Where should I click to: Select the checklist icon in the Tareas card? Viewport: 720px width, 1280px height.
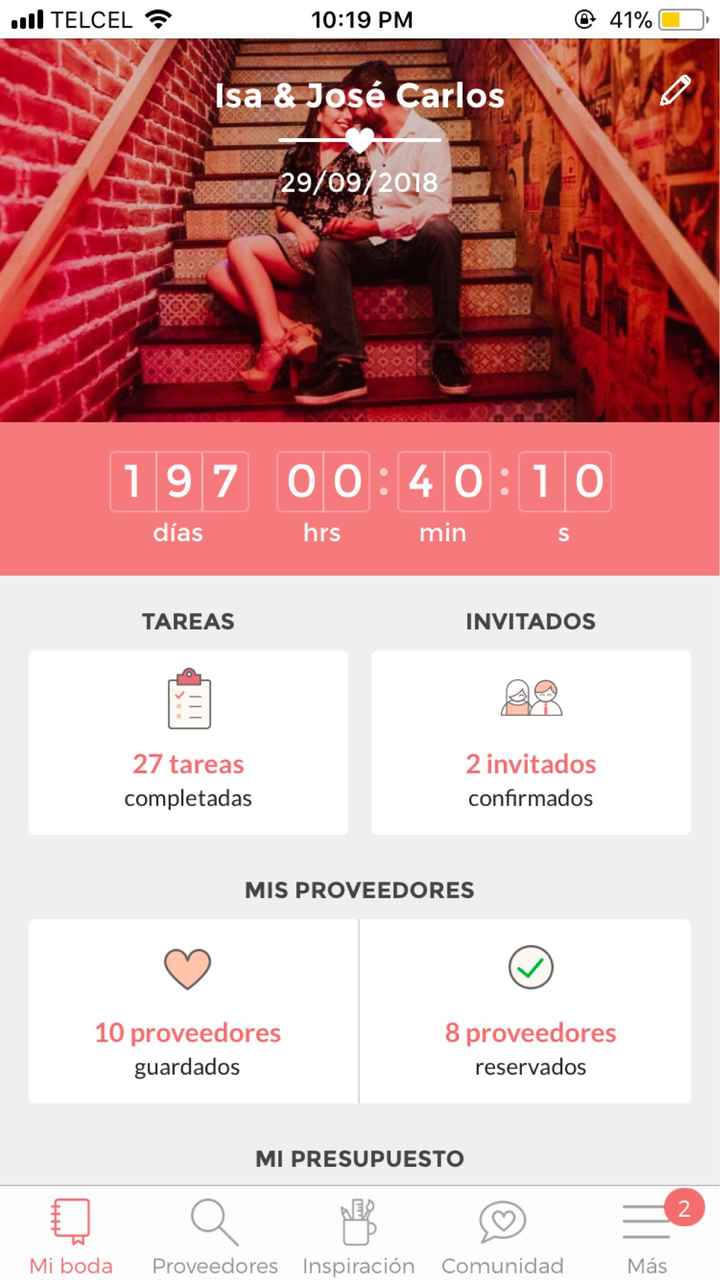(x=187, y=700)
